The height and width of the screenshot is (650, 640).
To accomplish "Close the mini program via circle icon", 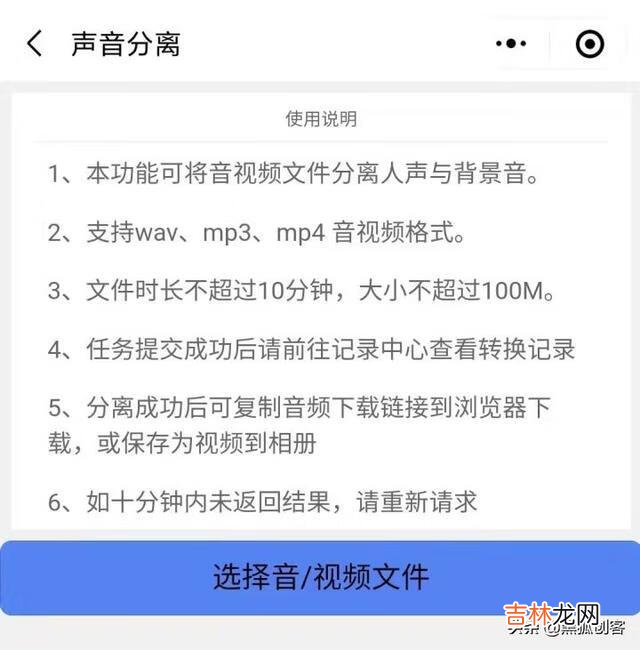I will (x=590, y=44).
